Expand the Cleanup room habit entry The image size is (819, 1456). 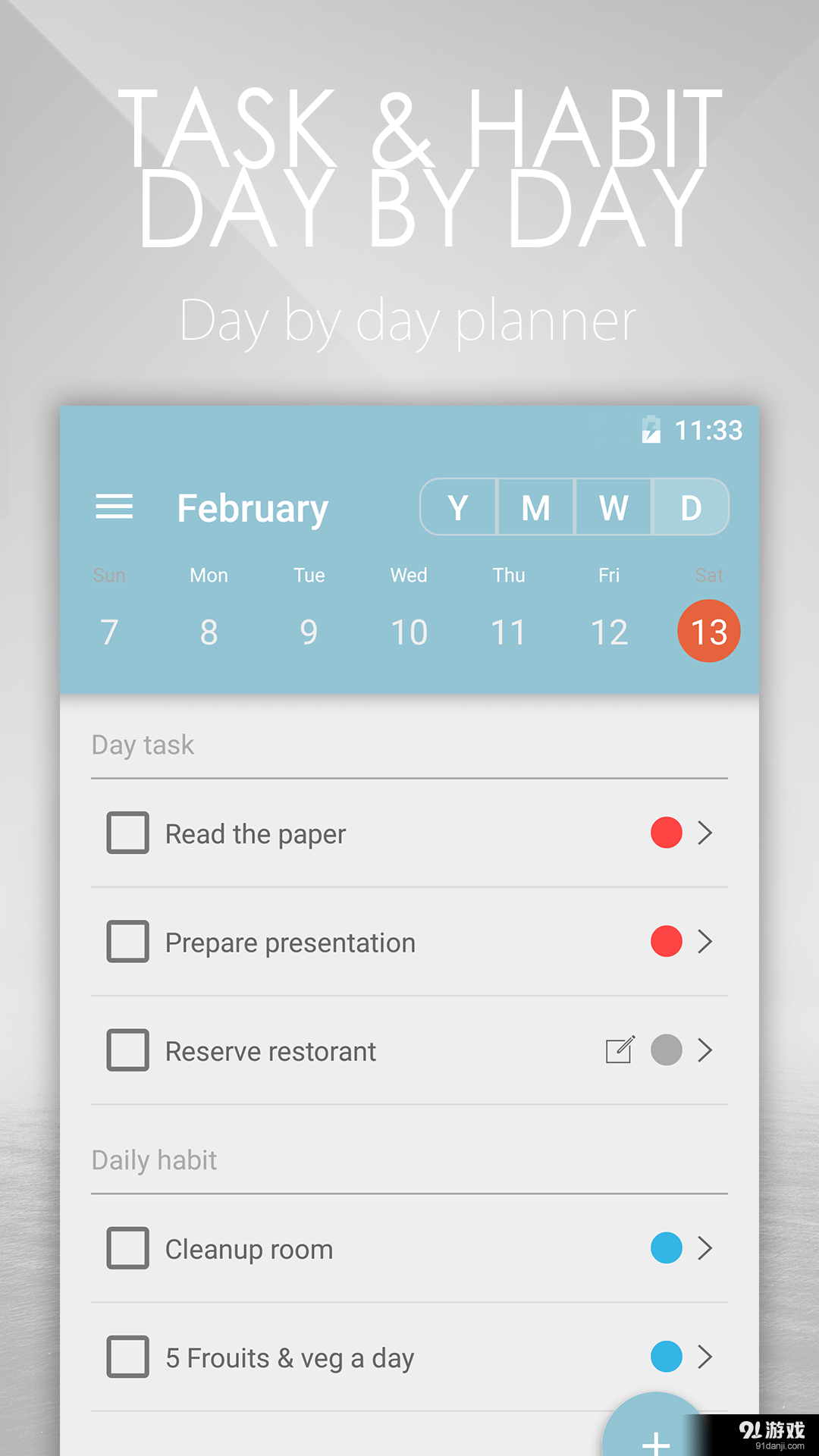tap(704, 1248)
